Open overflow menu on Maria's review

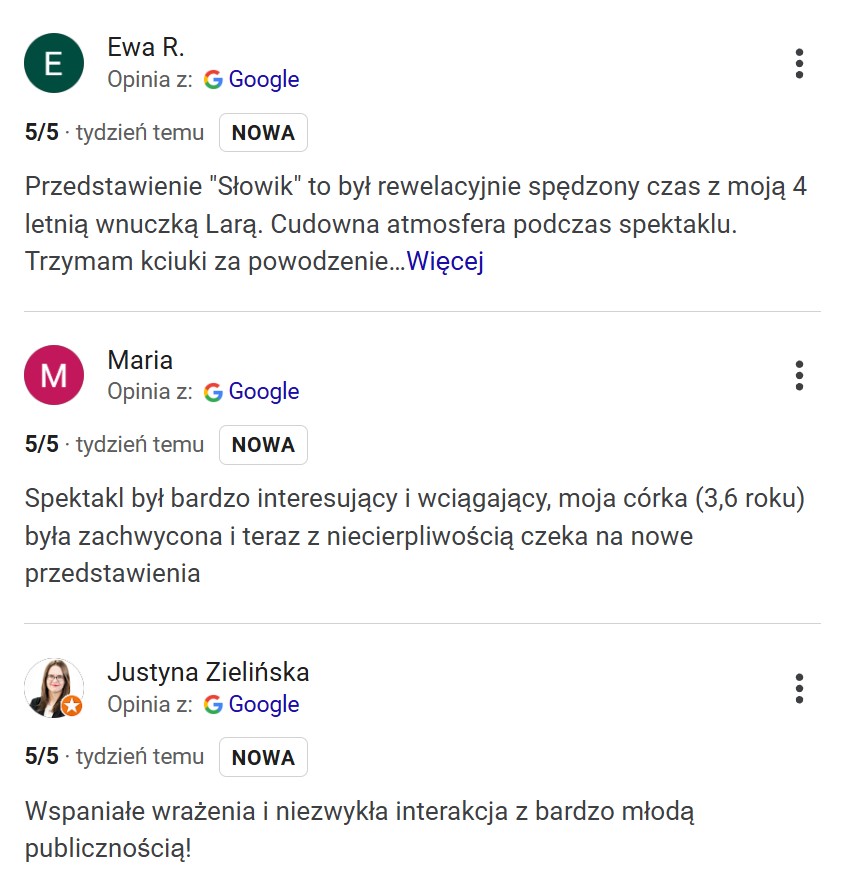(x=799, y=375)
